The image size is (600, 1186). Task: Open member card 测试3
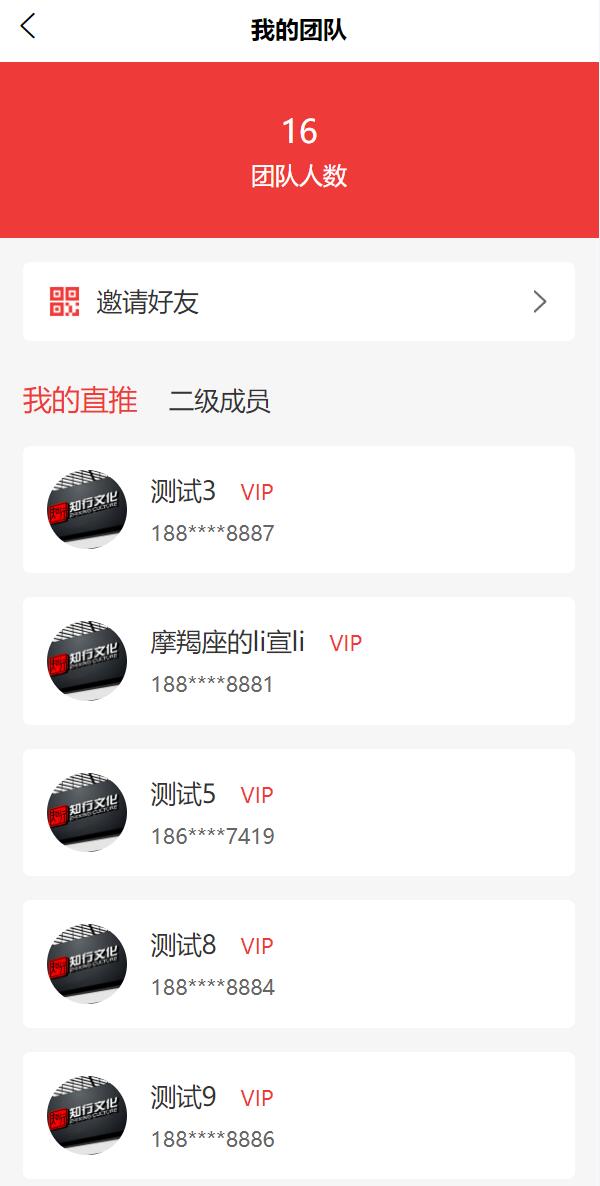point(298,510)
